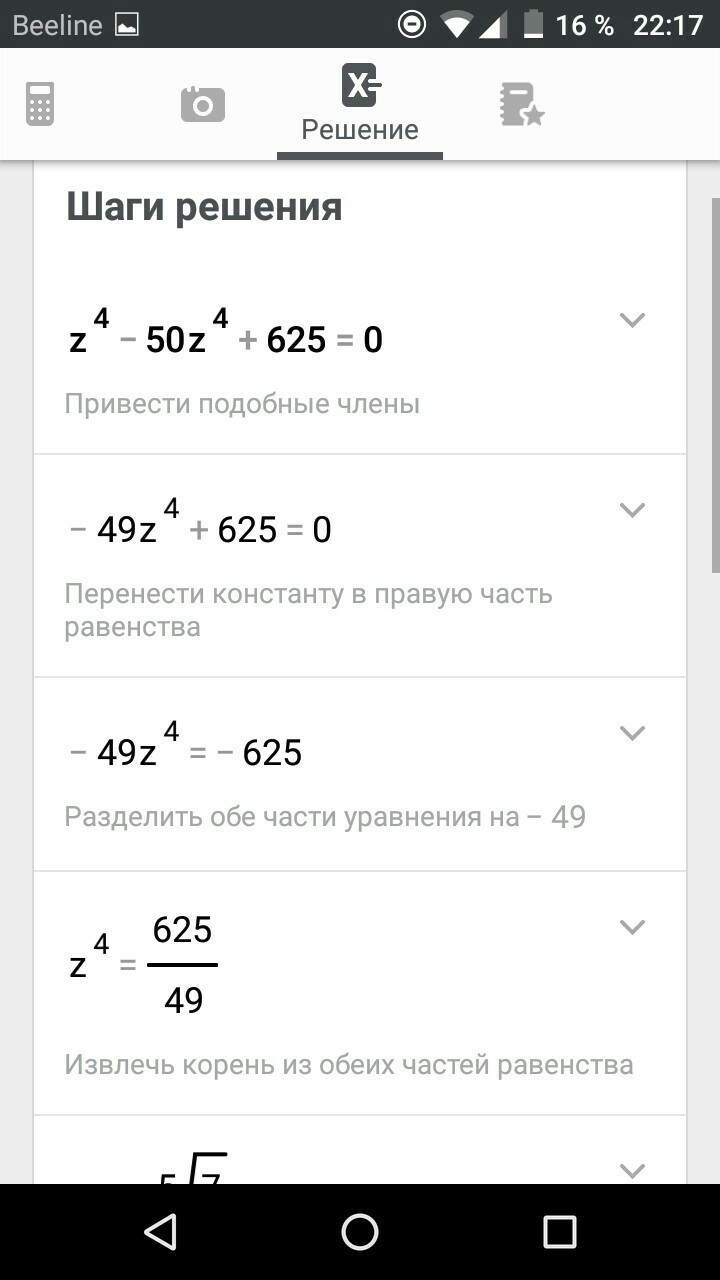This screenshot has width=720, height=1280.
Task: Switch to the calculator tab
Action: coord(40,104)
